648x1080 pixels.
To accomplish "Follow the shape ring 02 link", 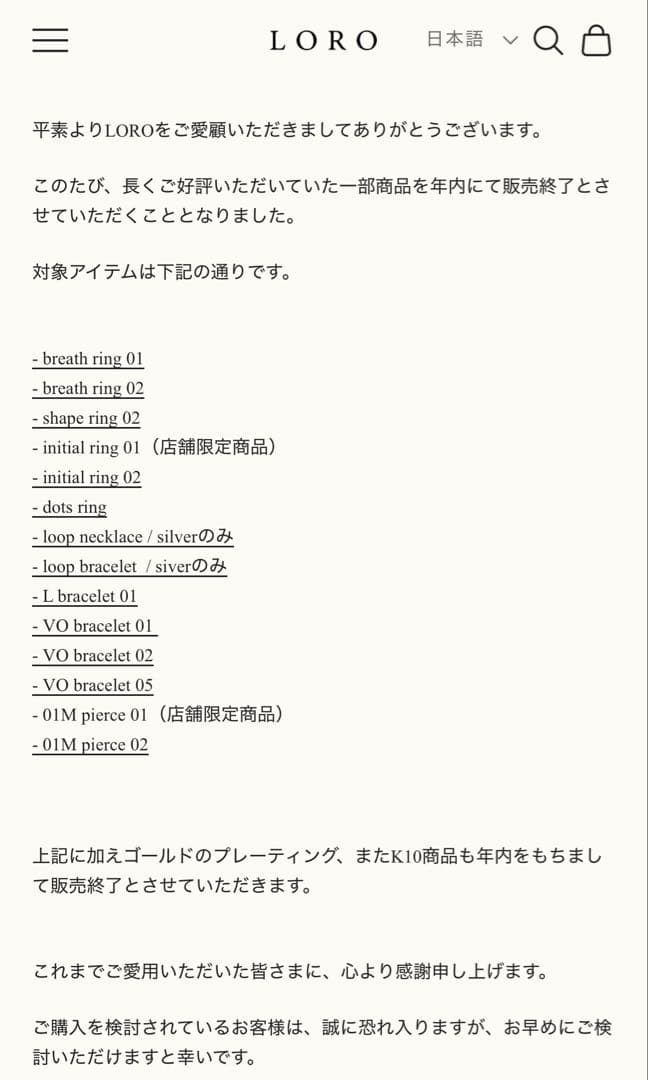I will tap(86, 418).
